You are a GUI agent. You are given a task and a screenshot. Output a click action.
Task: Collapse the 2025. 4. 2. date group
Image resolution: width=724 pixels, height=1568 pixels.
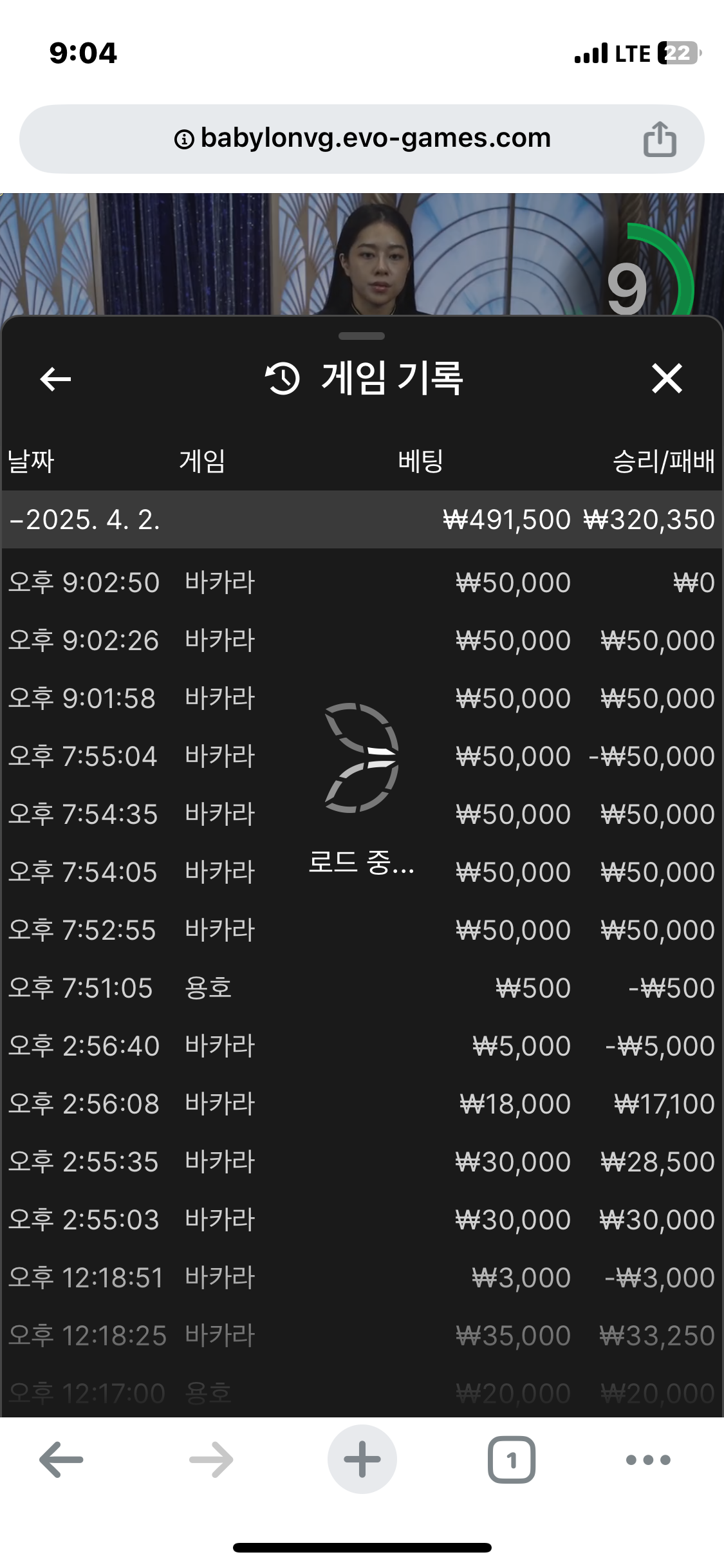pyautogui.click(x=85, y=519)
